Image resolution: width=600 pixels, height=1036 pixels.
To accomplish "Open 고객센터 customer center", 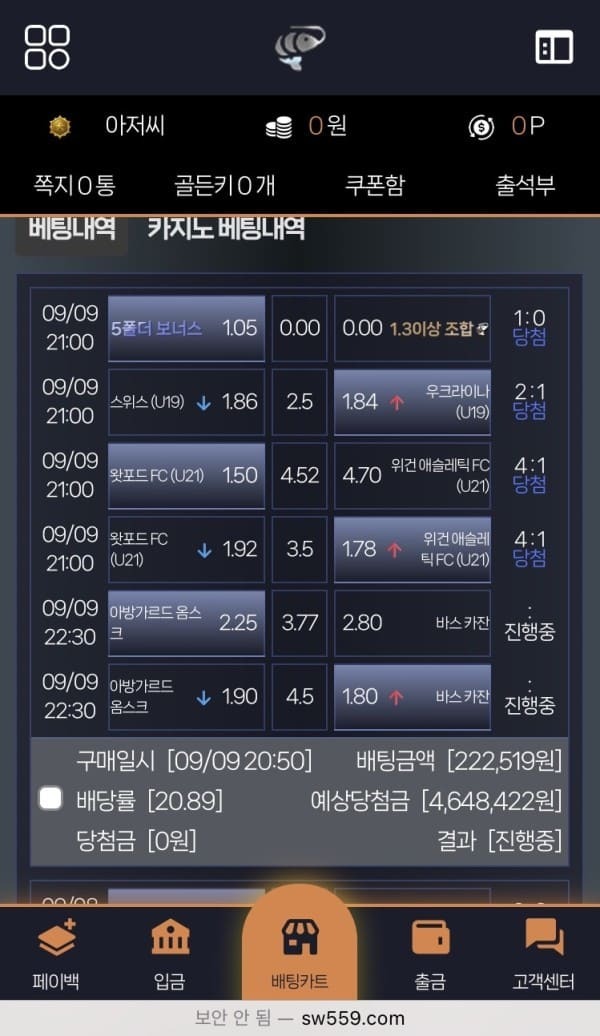I will (545, 955).
